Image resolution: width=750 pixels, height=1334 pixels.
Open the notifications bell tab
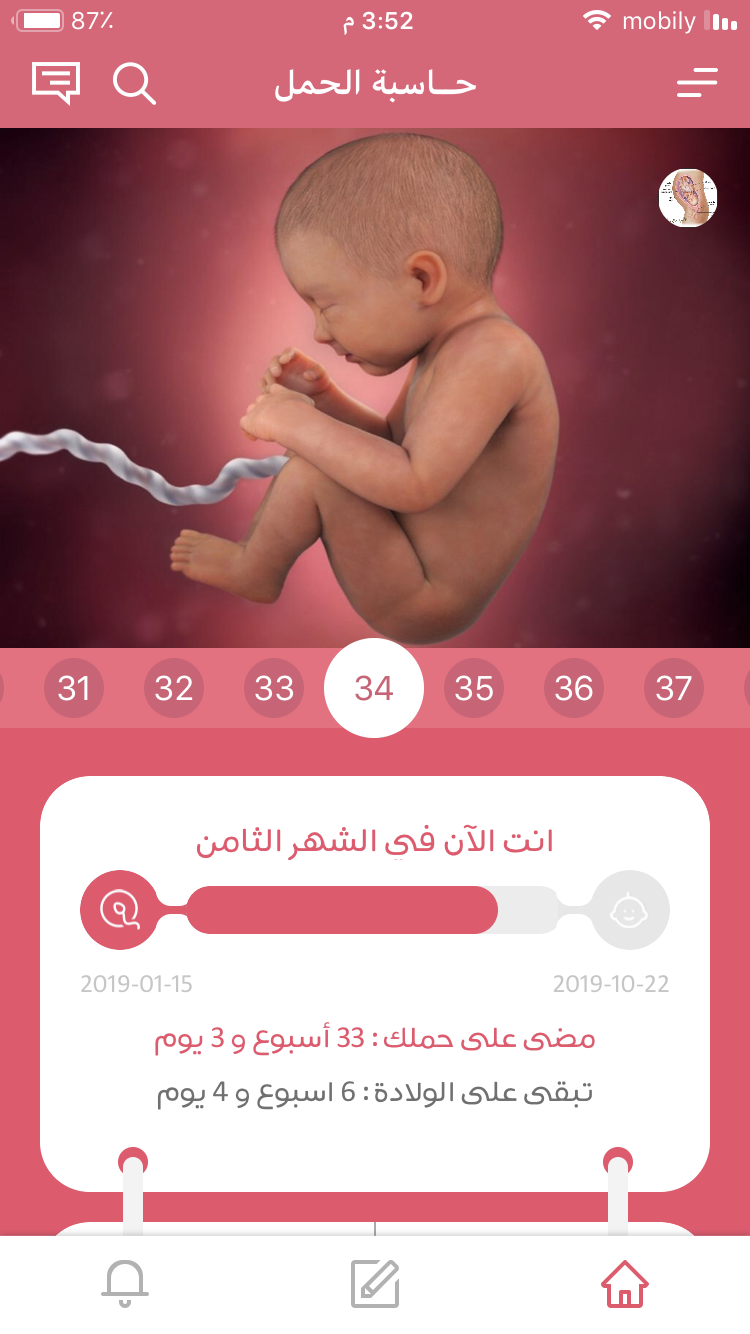pos(125,1283)
